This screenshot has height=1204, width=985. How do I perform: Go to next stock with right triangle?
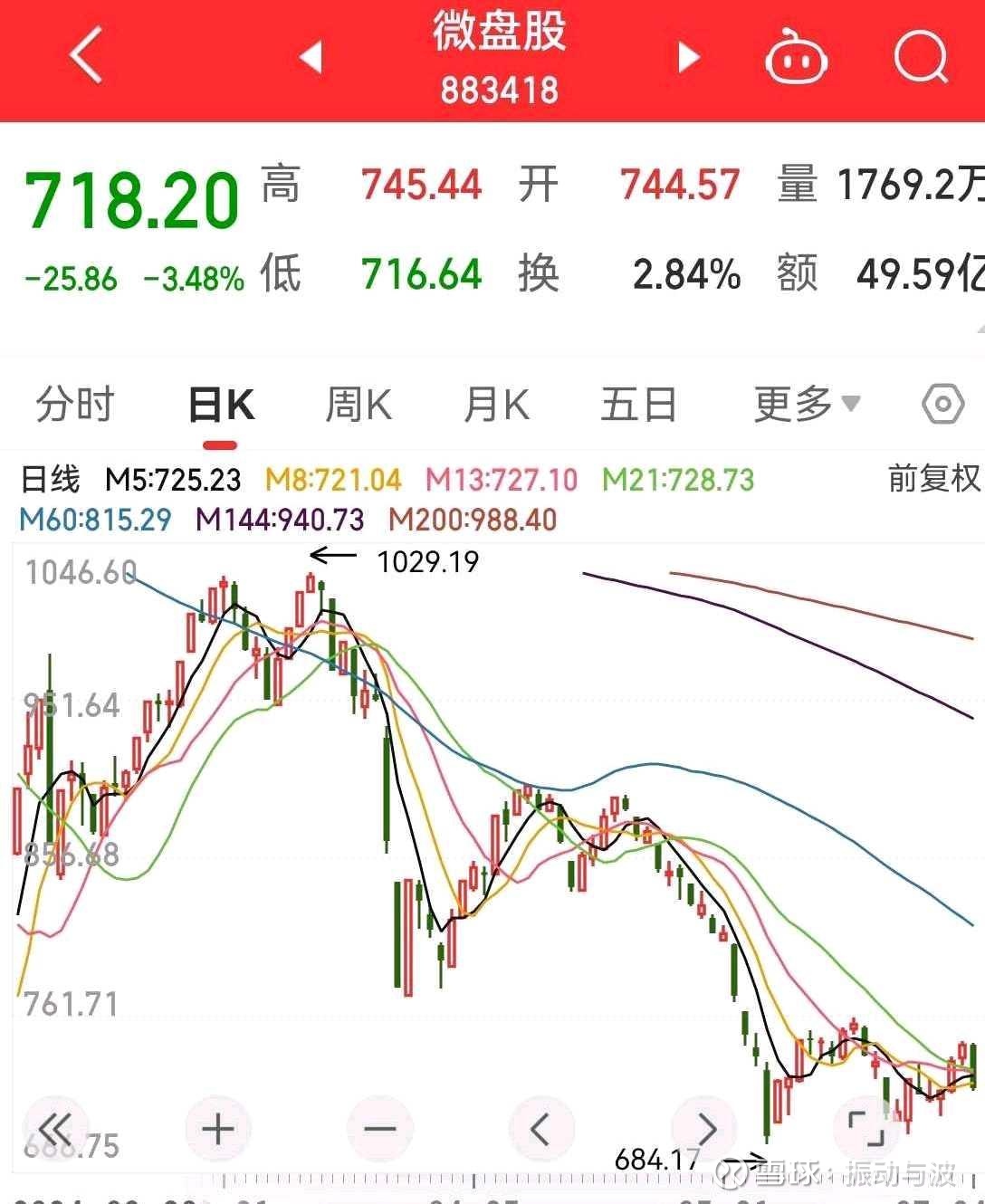[688, 56]
